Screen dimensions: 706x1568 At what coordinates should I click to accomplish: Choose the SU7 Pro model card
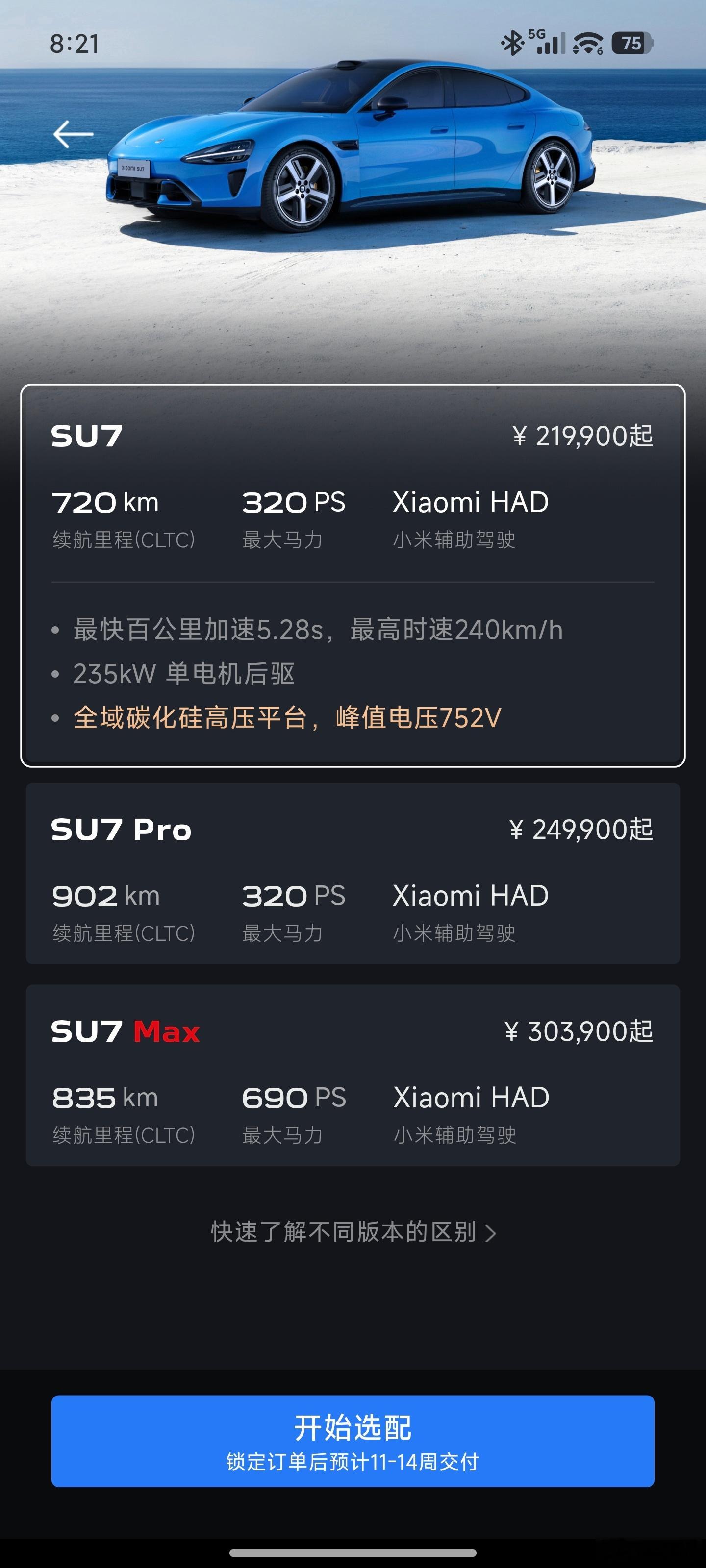coord(353,873)
